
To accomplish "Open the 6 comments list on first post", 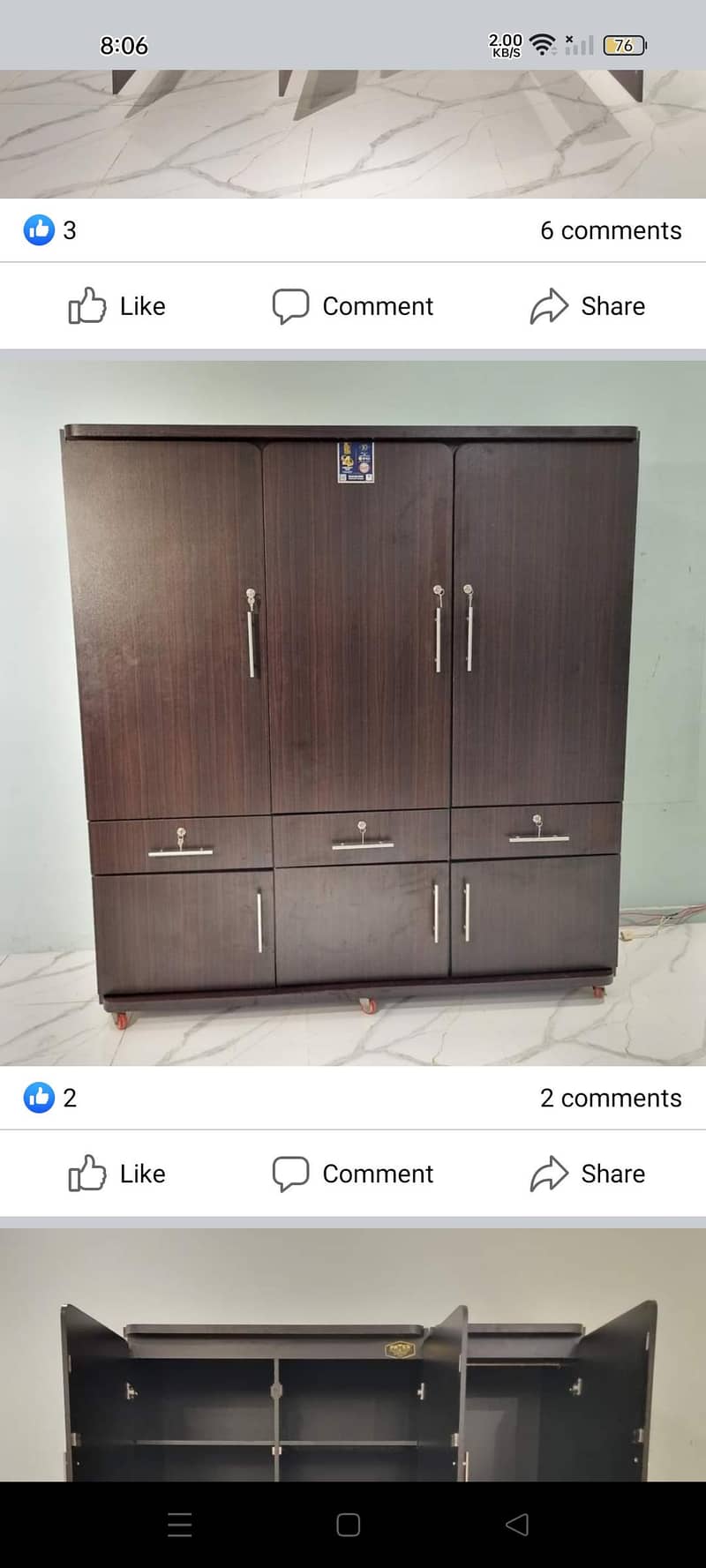I will 611,230.
